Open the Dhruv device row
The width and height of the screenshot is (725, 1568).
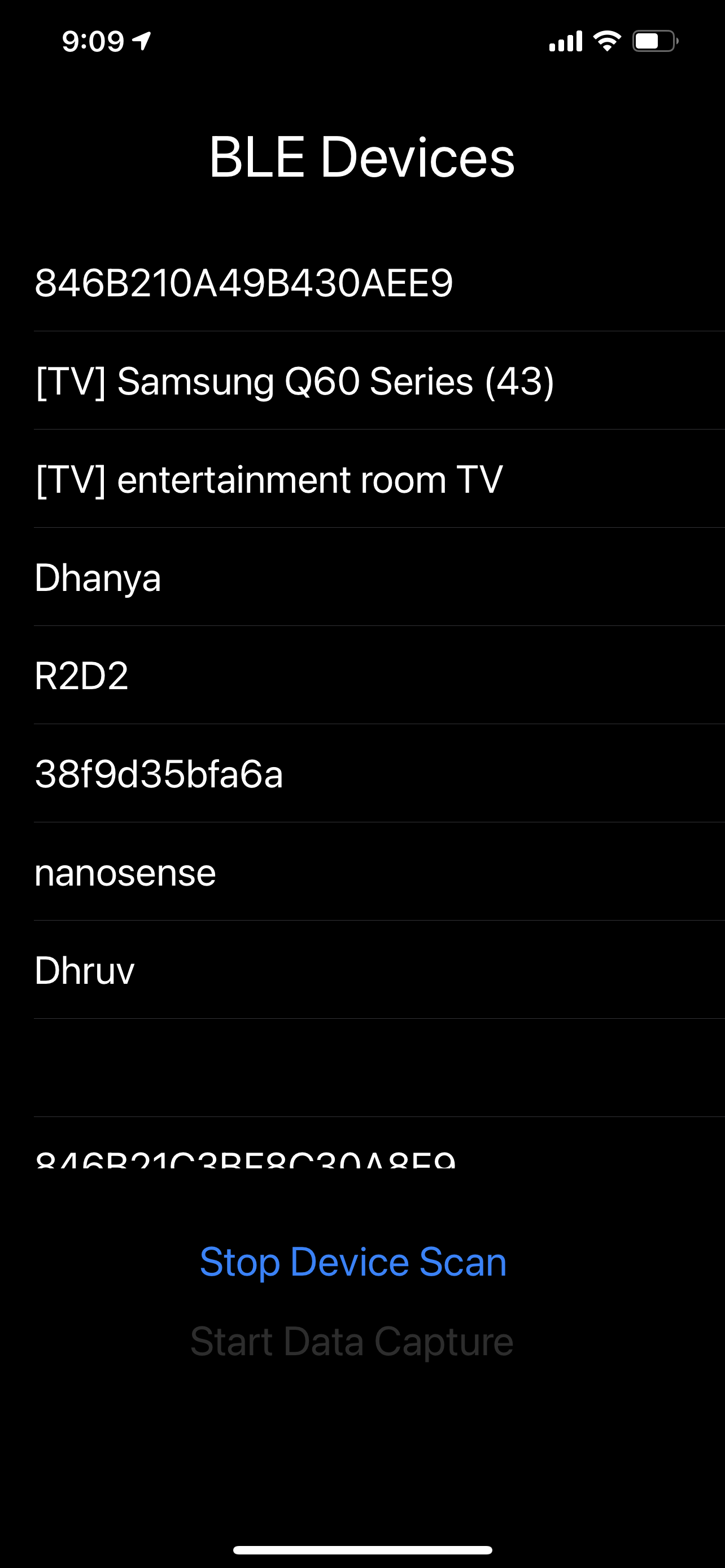[362, 970]
